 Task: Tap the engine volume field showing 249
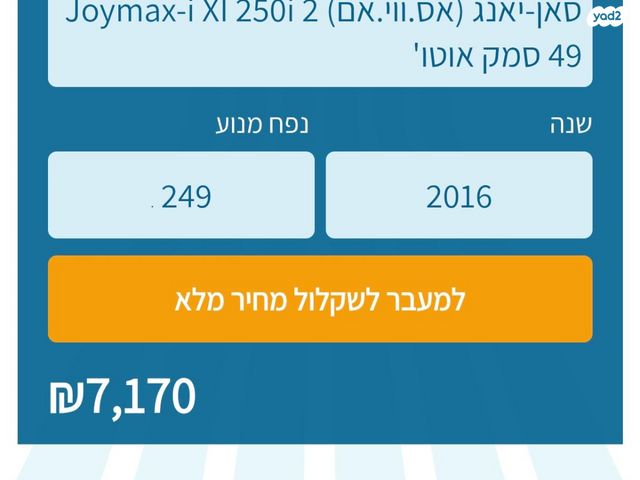click(x=181, y=195)
